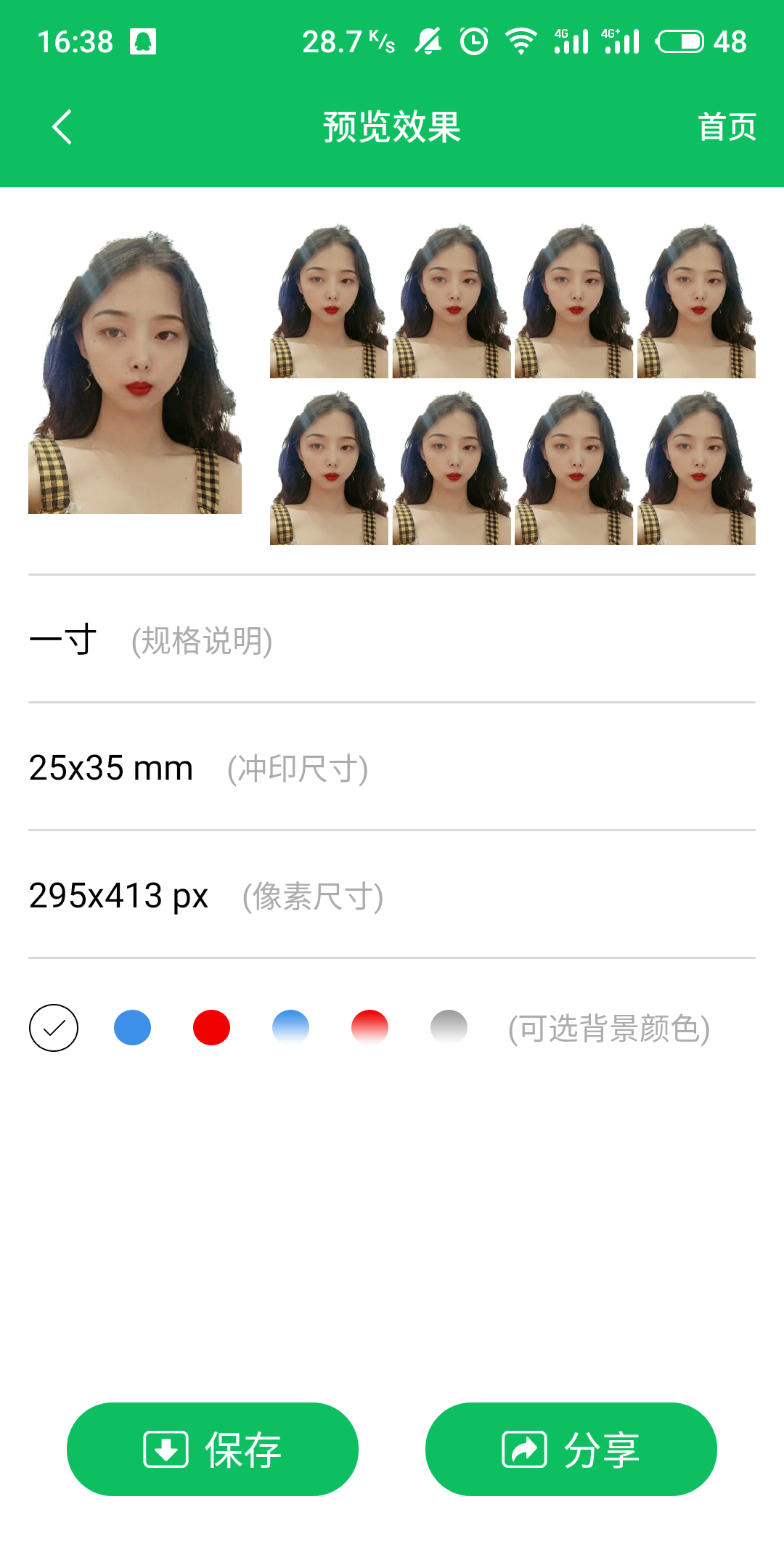Screen dimensions: 784x1568
Task: Tap the battery indicator showing 48
Action: [681, 41]
